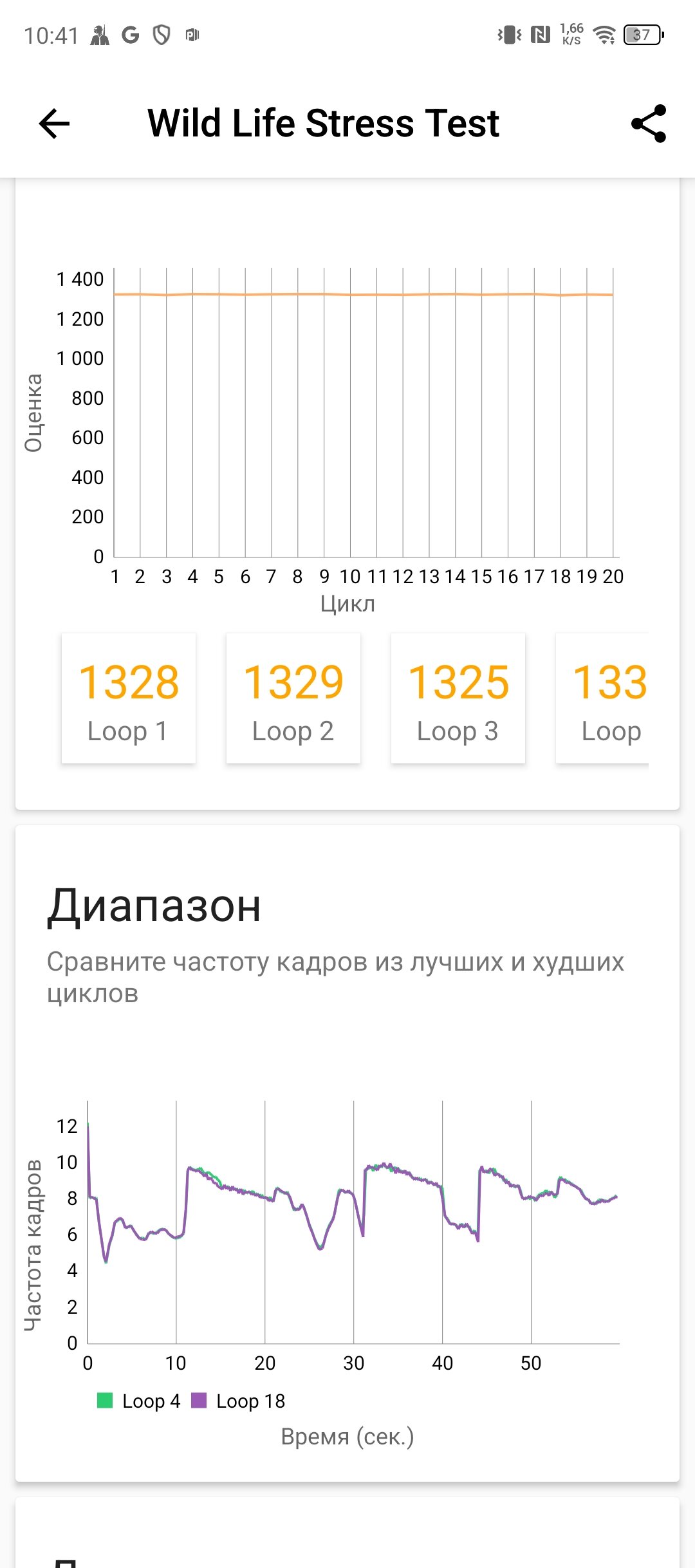Share the Wild Life Stress Test results

(649, 124)
